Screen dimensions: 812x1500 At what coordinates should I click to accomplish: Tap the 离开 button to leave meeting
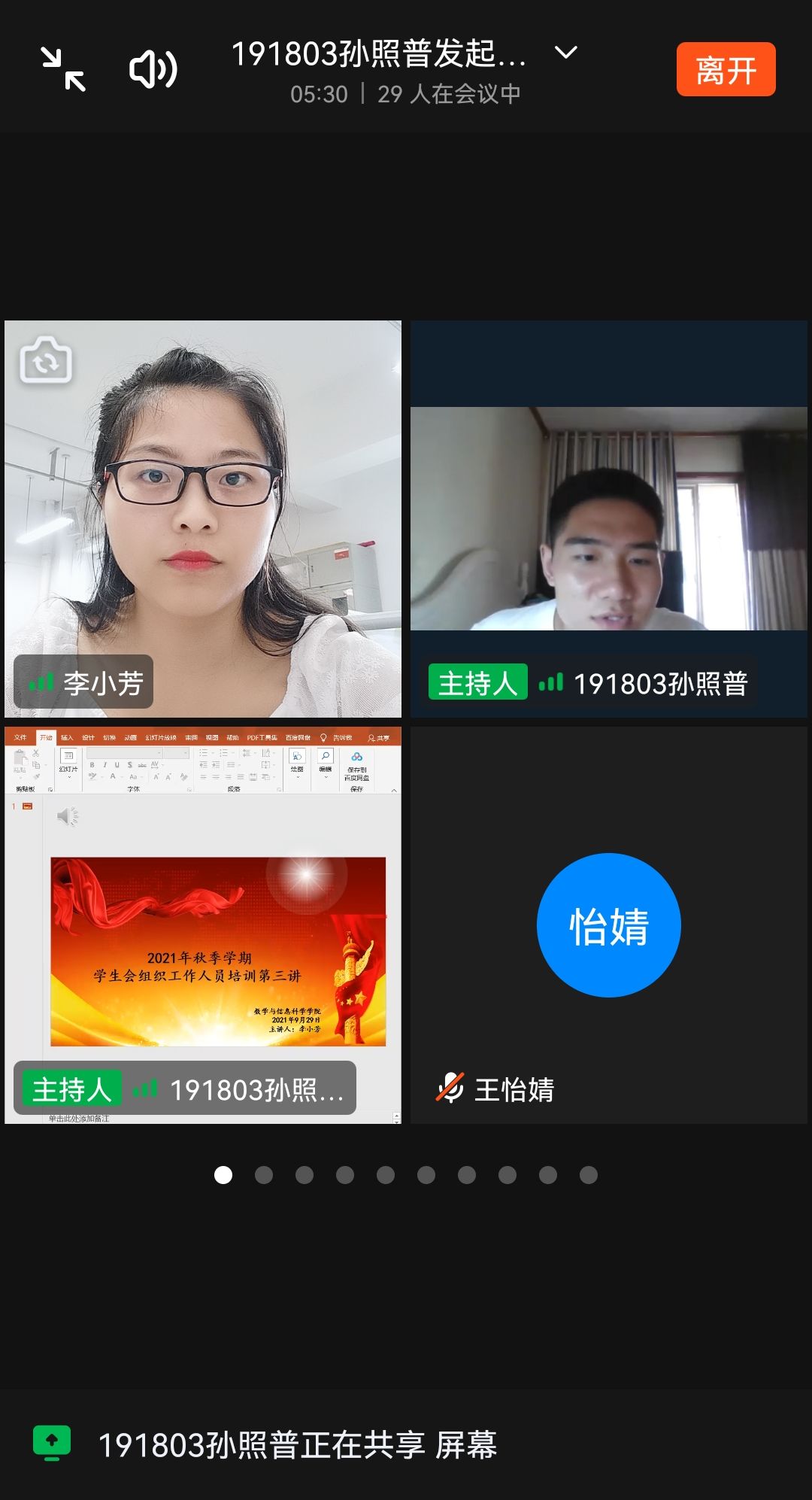point(726,70)
